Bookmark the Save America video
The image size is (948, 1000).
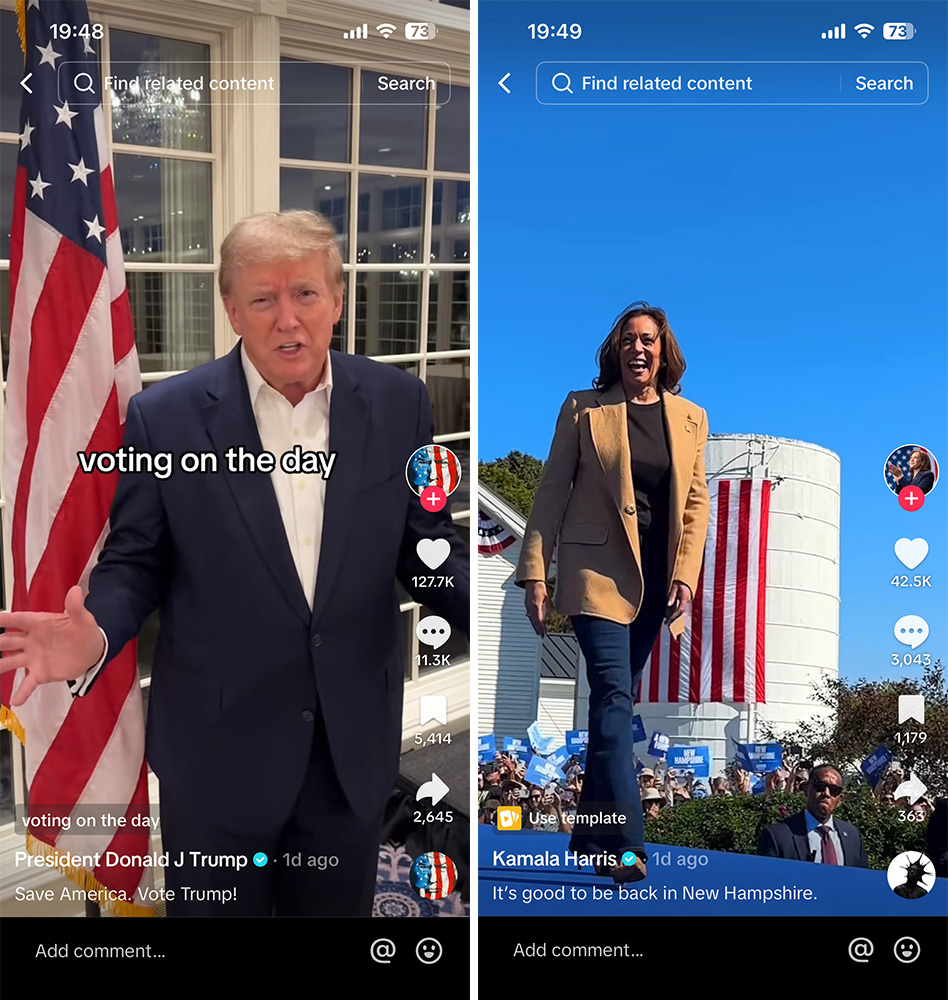(433, 711)
